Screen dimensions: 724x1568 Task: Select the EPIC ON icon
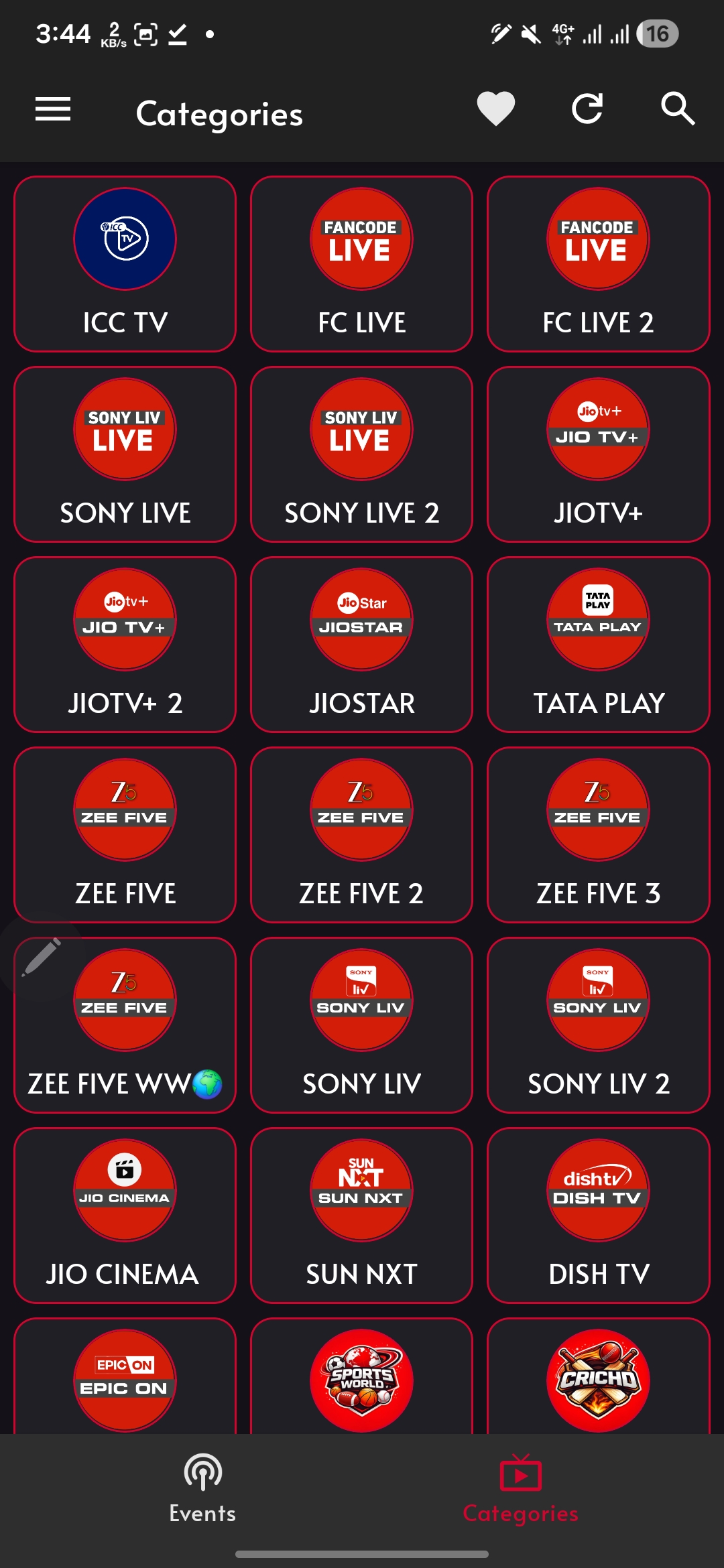pos(125,1380)
